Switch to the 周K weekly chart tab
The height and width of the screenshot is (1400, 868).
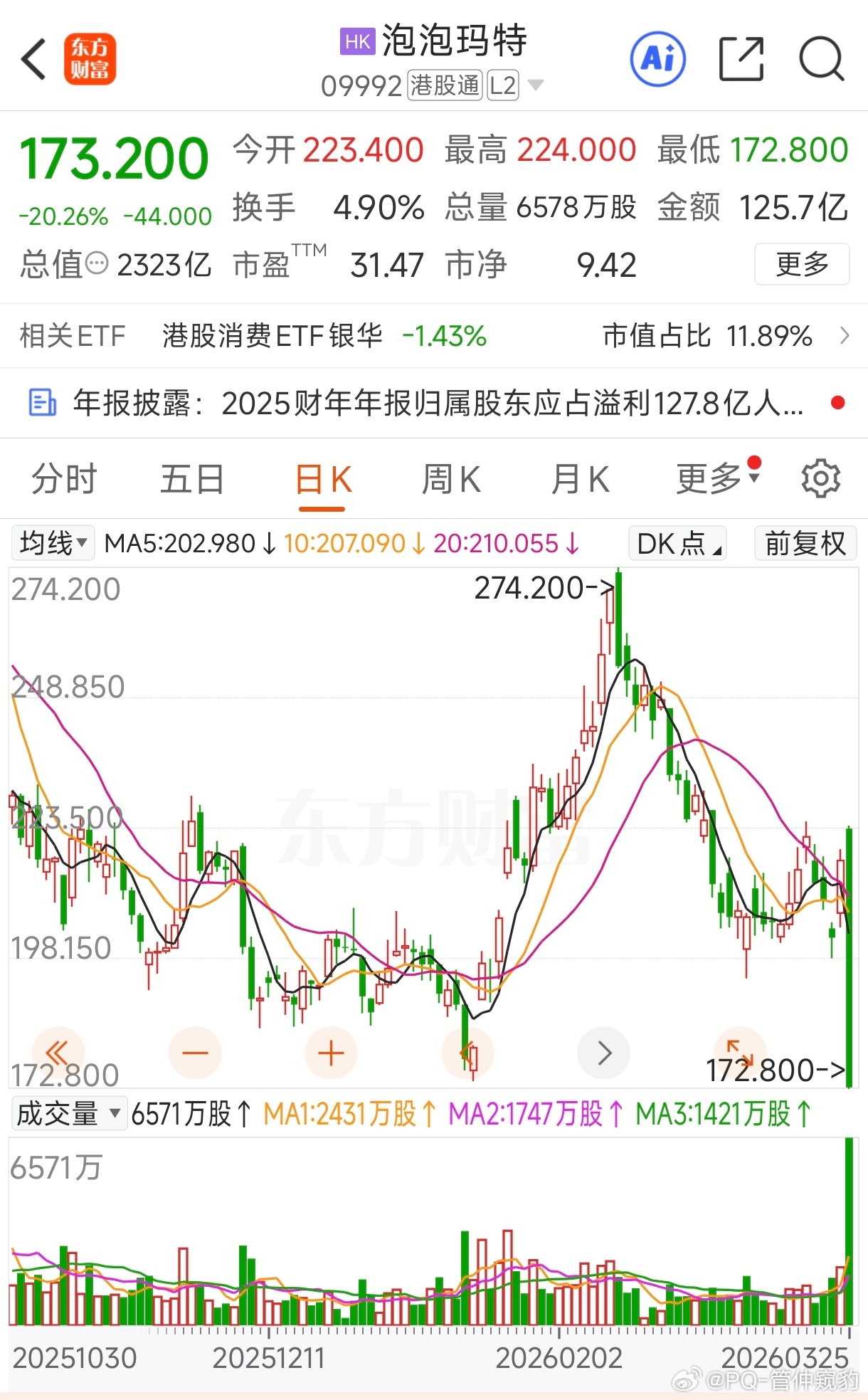tap(450, 478)
